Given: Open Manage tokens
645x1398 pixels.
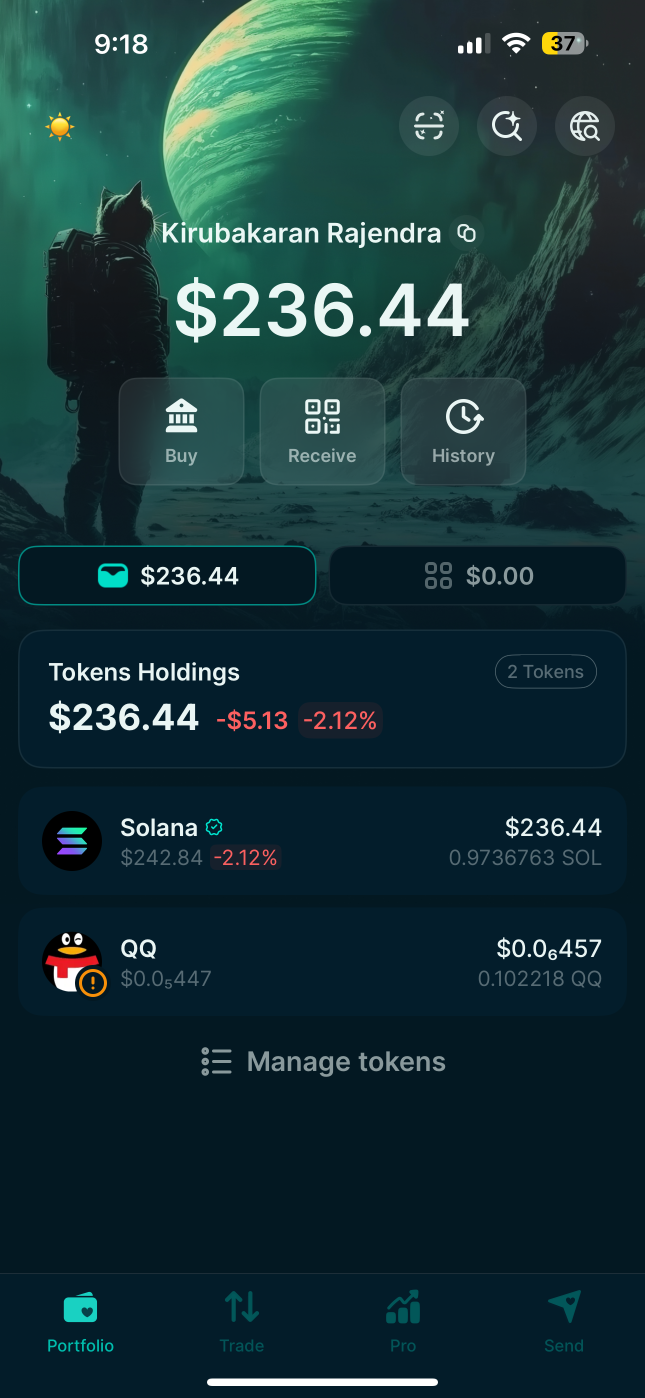Looking at the screenshot, I should (324, 1062).
